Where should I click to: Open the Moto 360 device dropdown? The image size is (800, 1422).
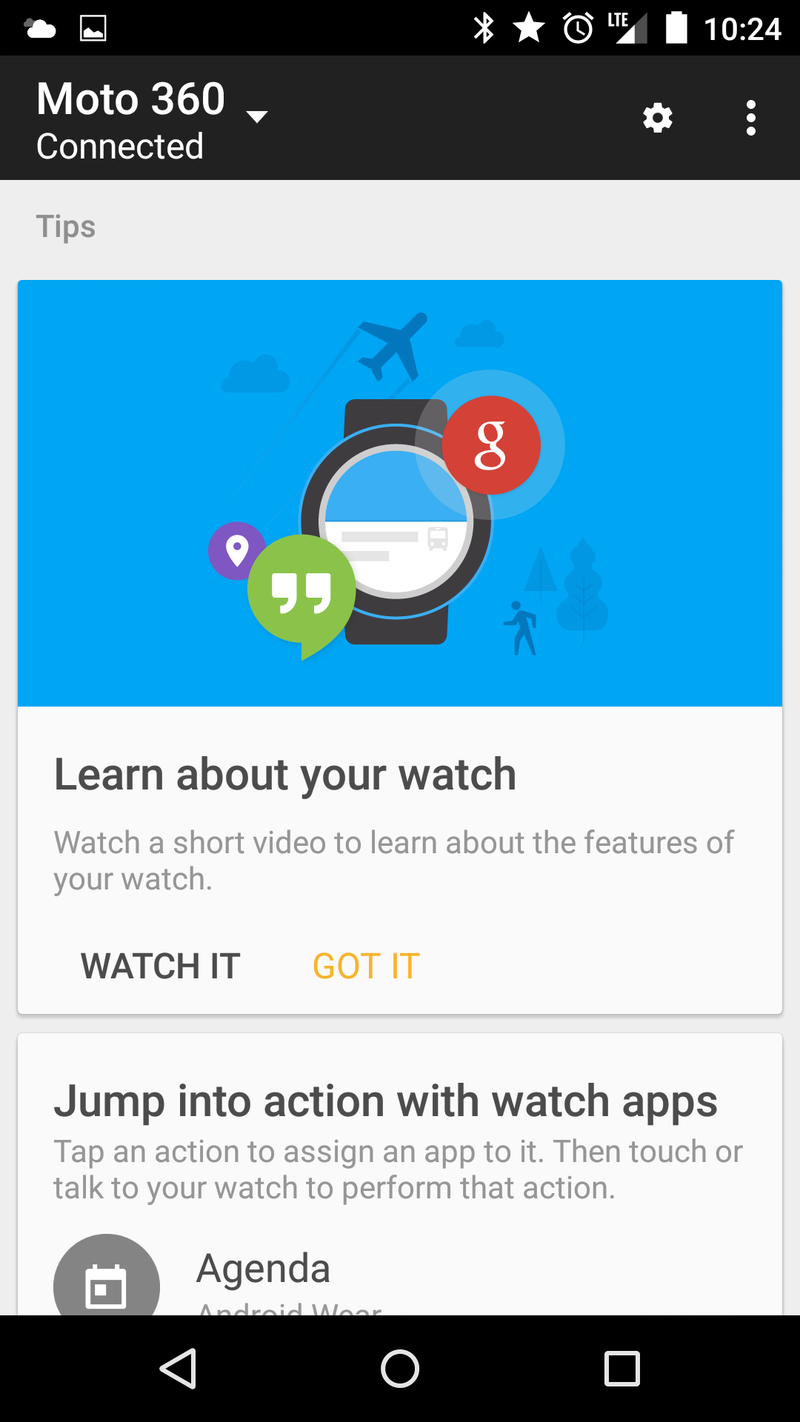[256, 117]
